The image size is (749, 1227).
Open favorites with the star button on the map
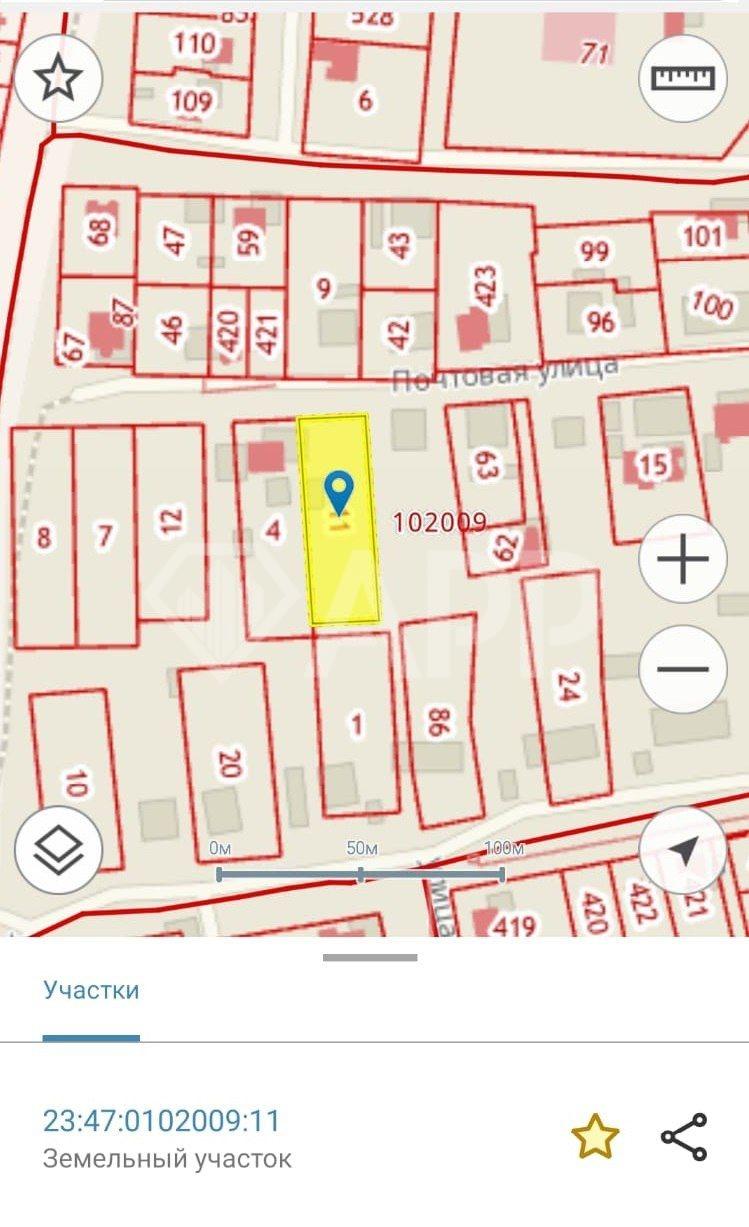pos(58,78)
